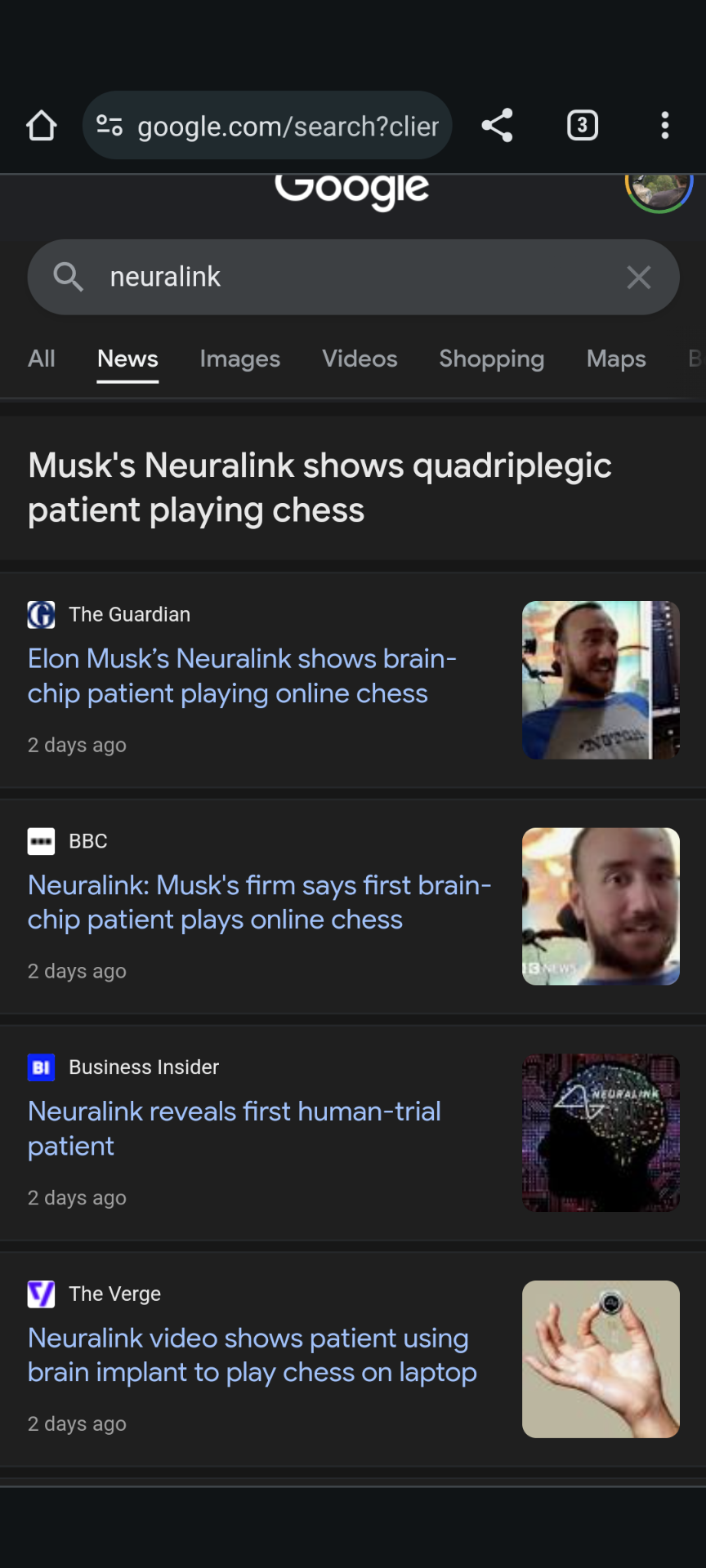Screen dimensions: 706x1568
Task: Open the BBC Neuralink article
Action: [258, 902]
